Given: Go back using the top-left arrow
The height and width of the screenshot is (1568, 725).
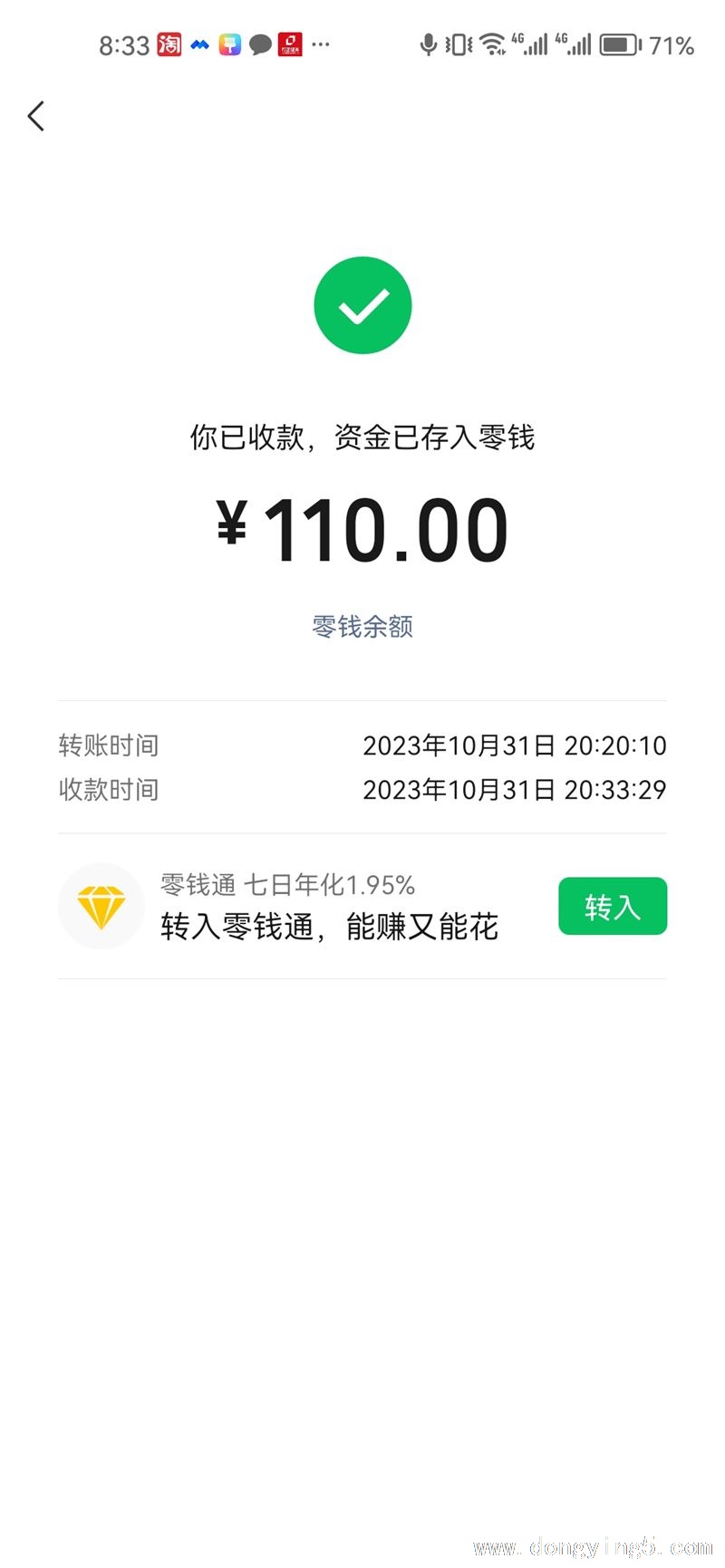Looking at the screenshot, I should tap(36, 116).
